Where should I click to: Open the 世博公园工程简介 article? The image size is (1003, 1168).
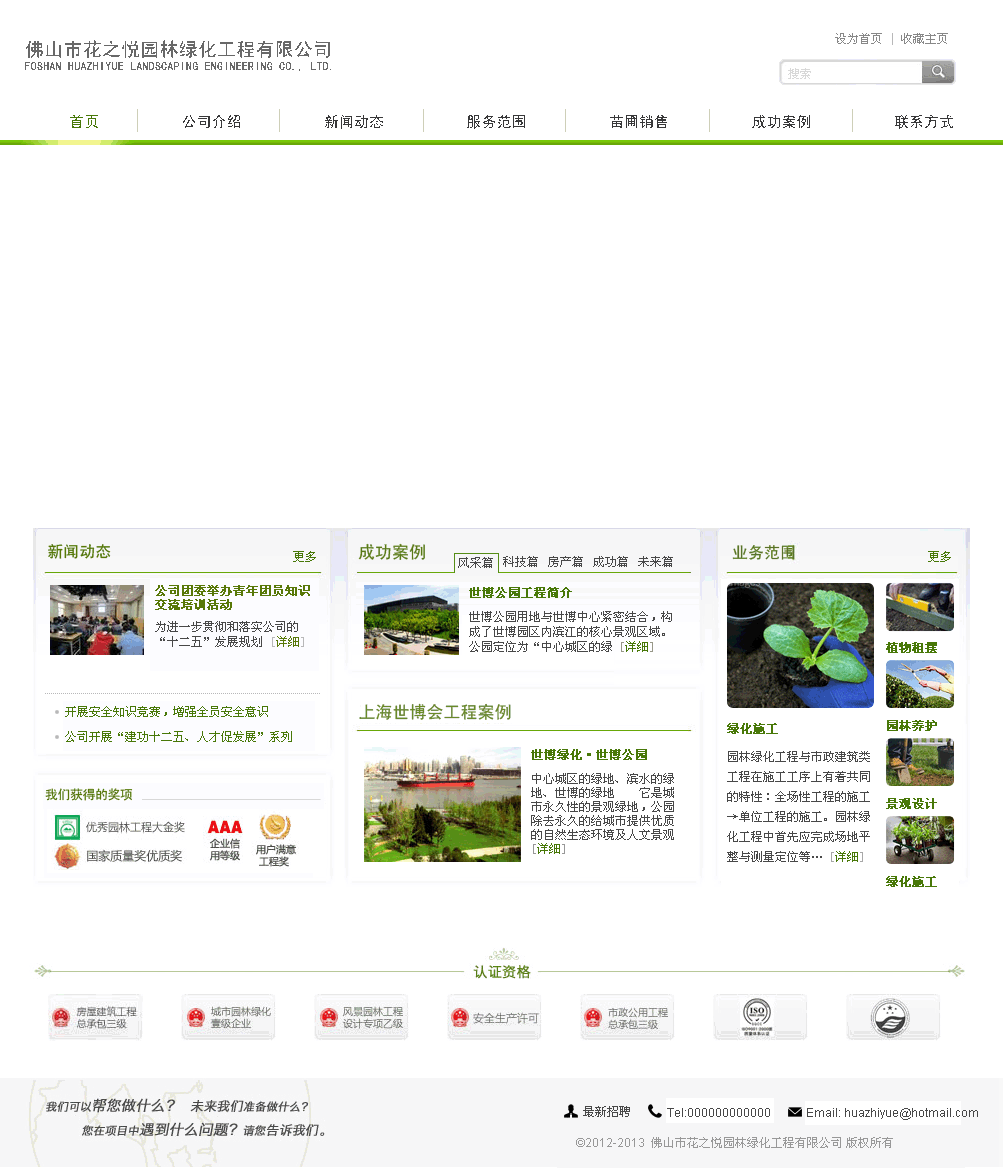(x=520, y=593)
